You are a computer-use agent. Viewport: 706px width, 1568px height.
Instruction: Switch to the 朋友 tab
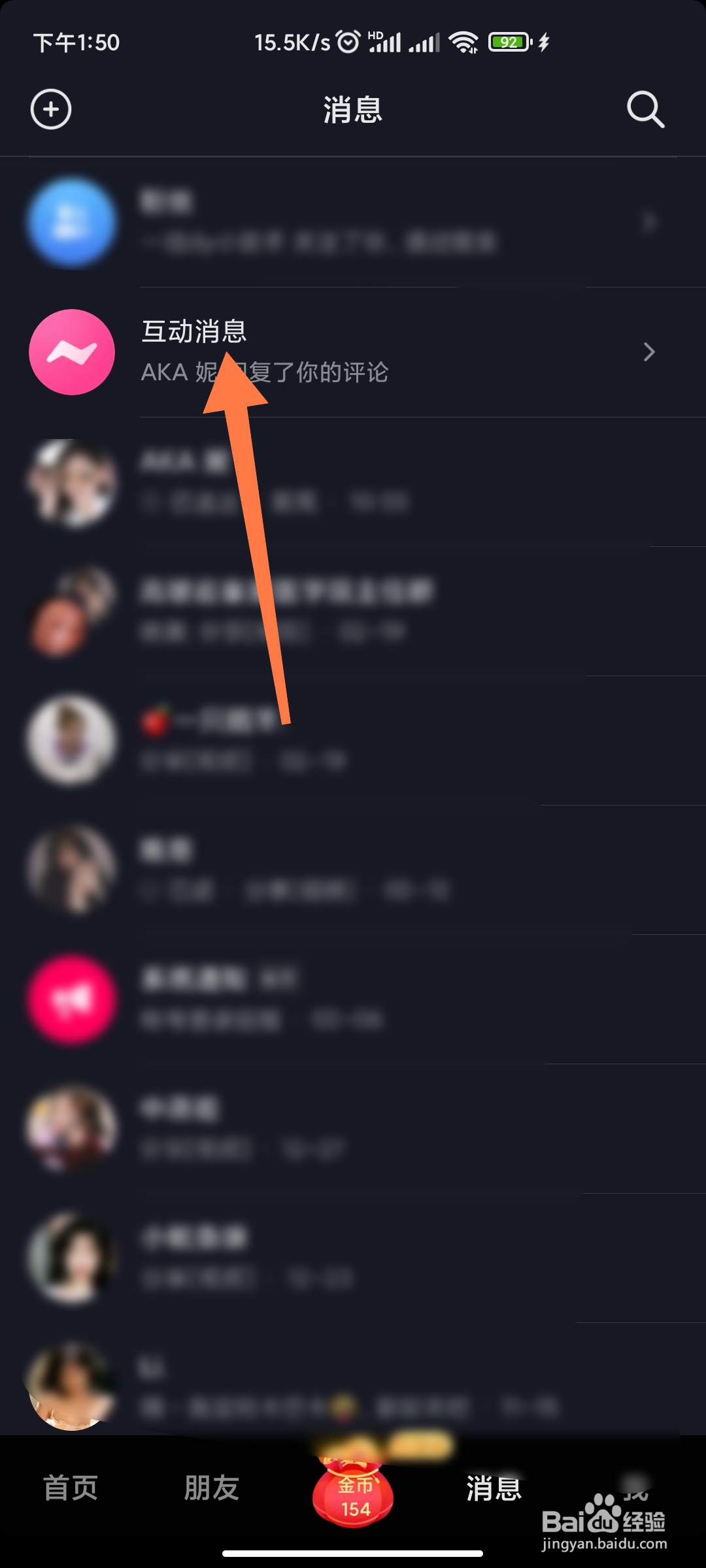point(211,1490)
